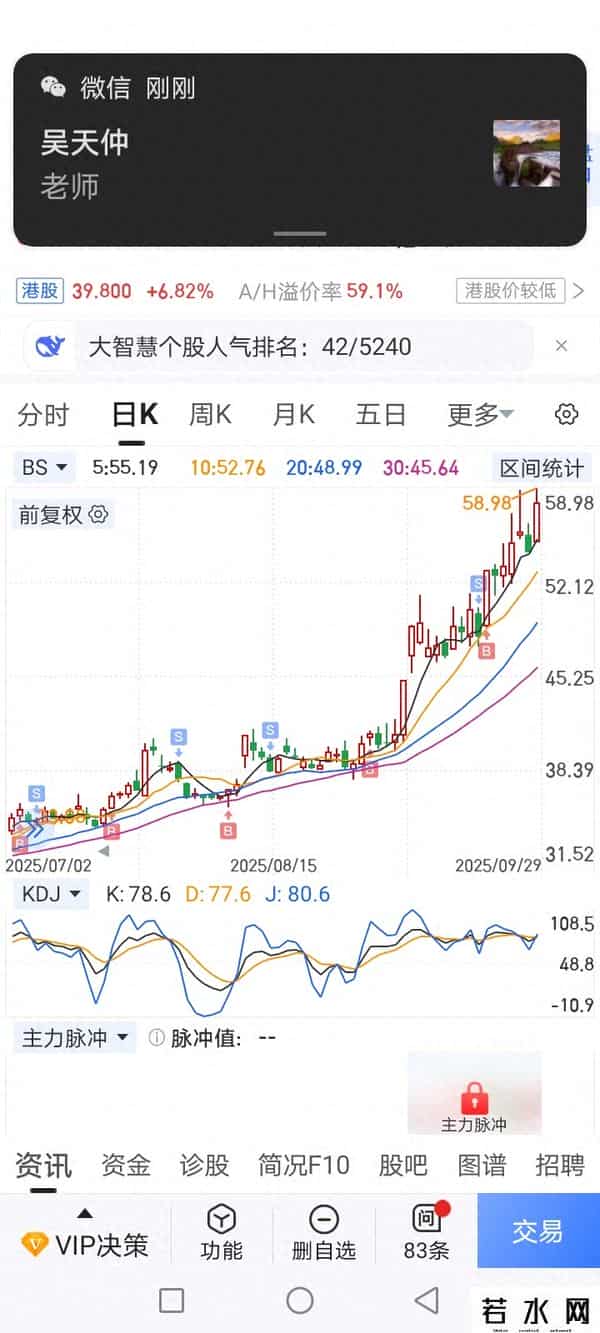The image size is (600, 1333).
Task: Open the BS indicator dropdown
Action: click(x=45, y=467)
